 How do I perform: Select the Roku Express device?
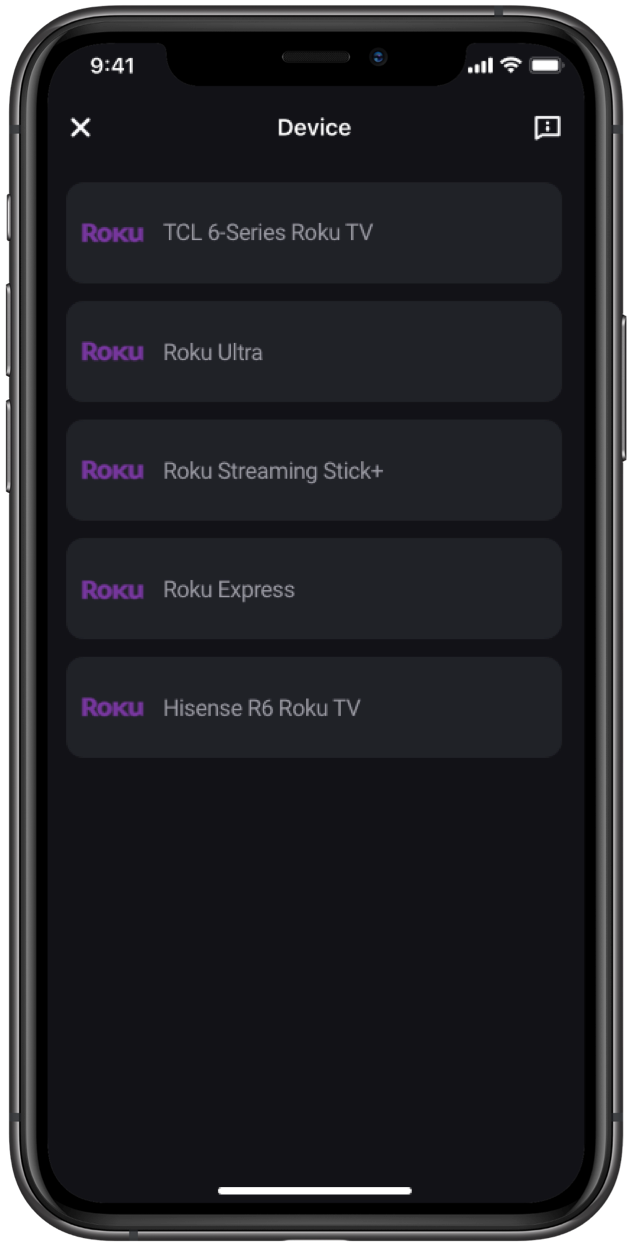coord(313,589)
